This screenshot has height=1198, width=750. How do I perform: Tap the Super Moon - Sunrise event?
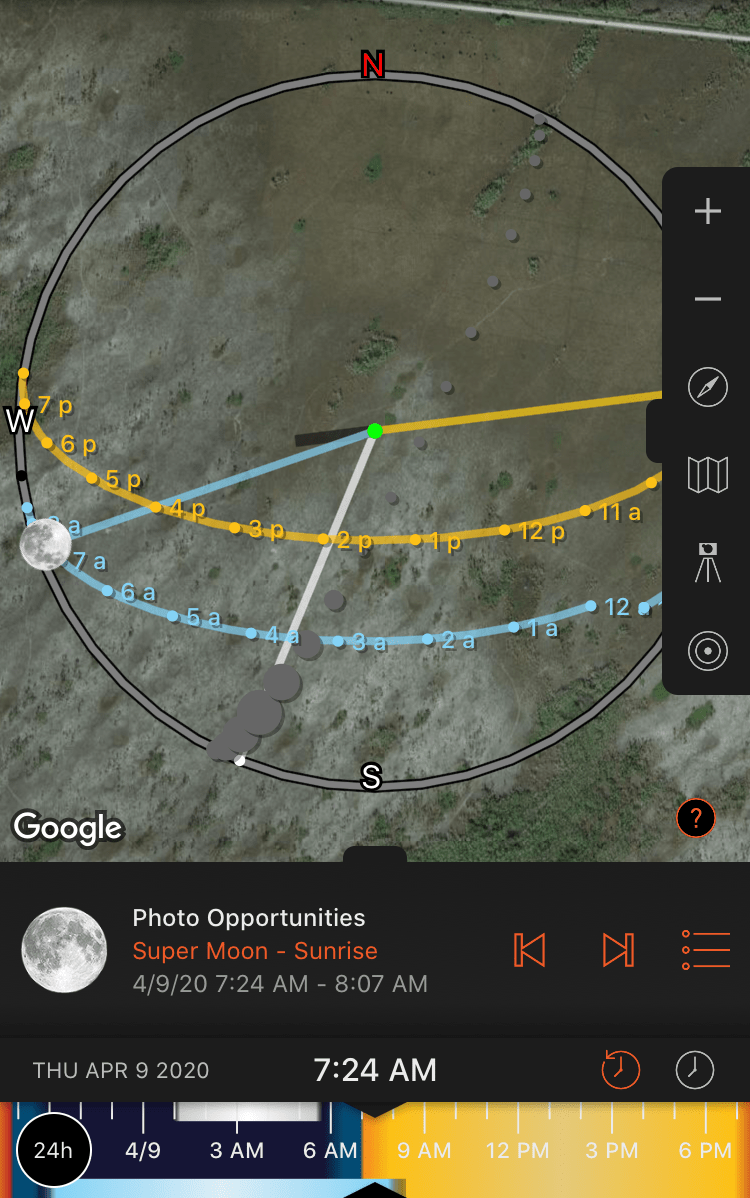click(255, 950)
